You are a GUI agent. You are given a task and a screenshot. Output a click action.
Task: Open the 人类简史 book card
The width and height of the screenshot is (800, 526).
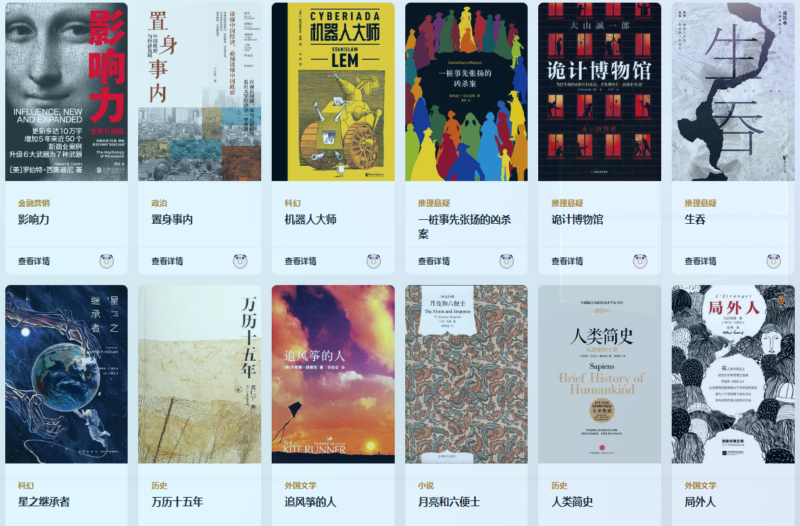[600, 380]
